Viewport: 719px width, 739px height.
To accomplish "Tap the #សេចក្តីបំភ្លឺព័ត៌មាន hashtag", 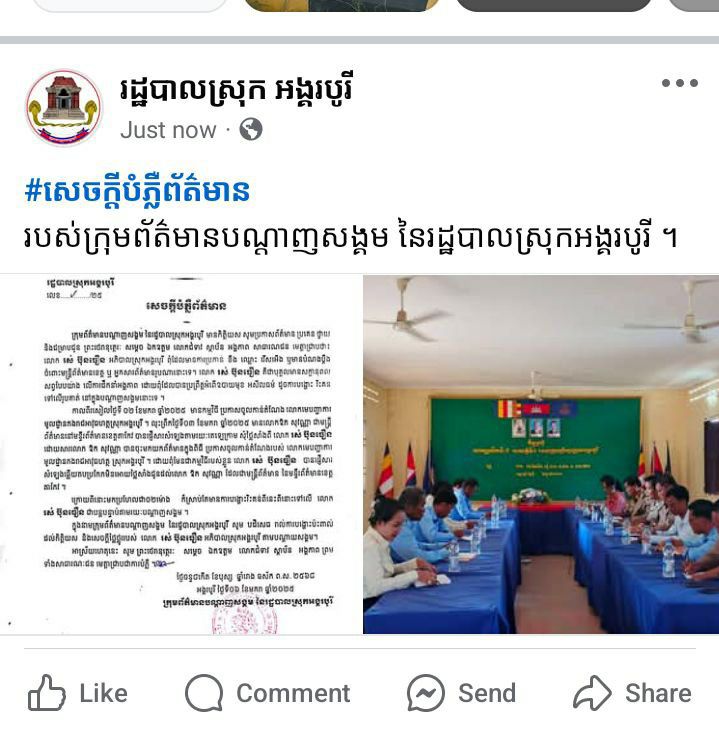I will [137, 190].
